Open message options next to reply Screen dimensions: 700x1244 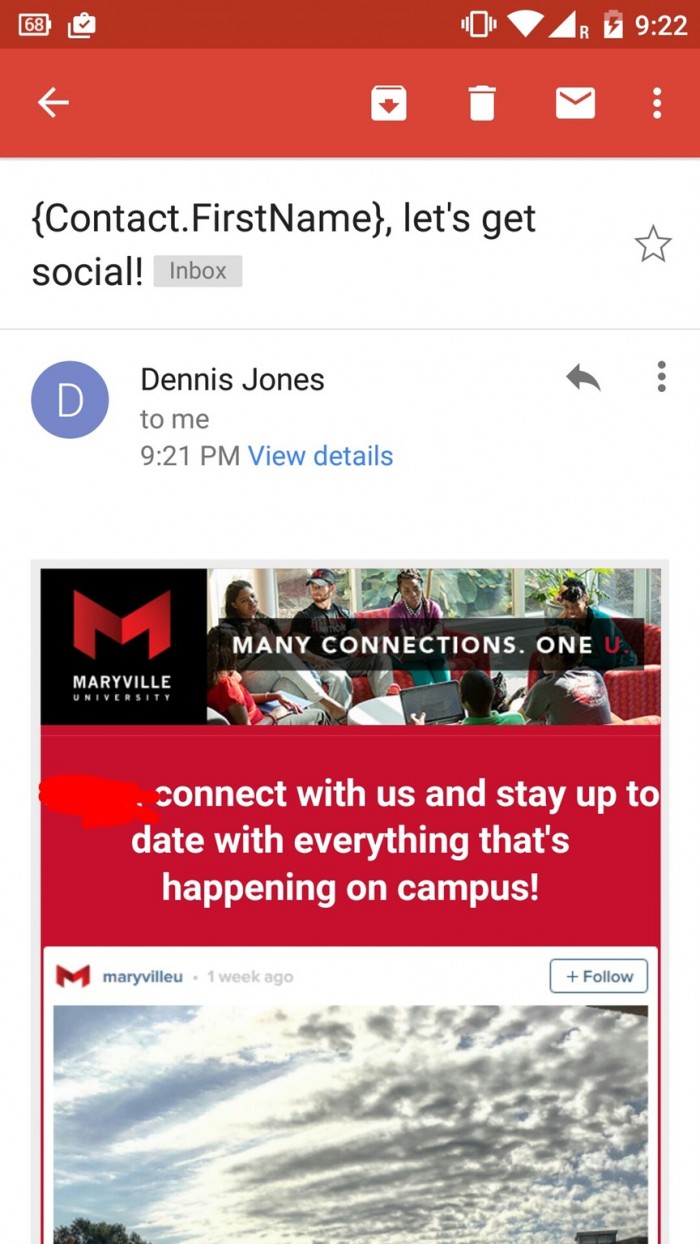[661, 377]
